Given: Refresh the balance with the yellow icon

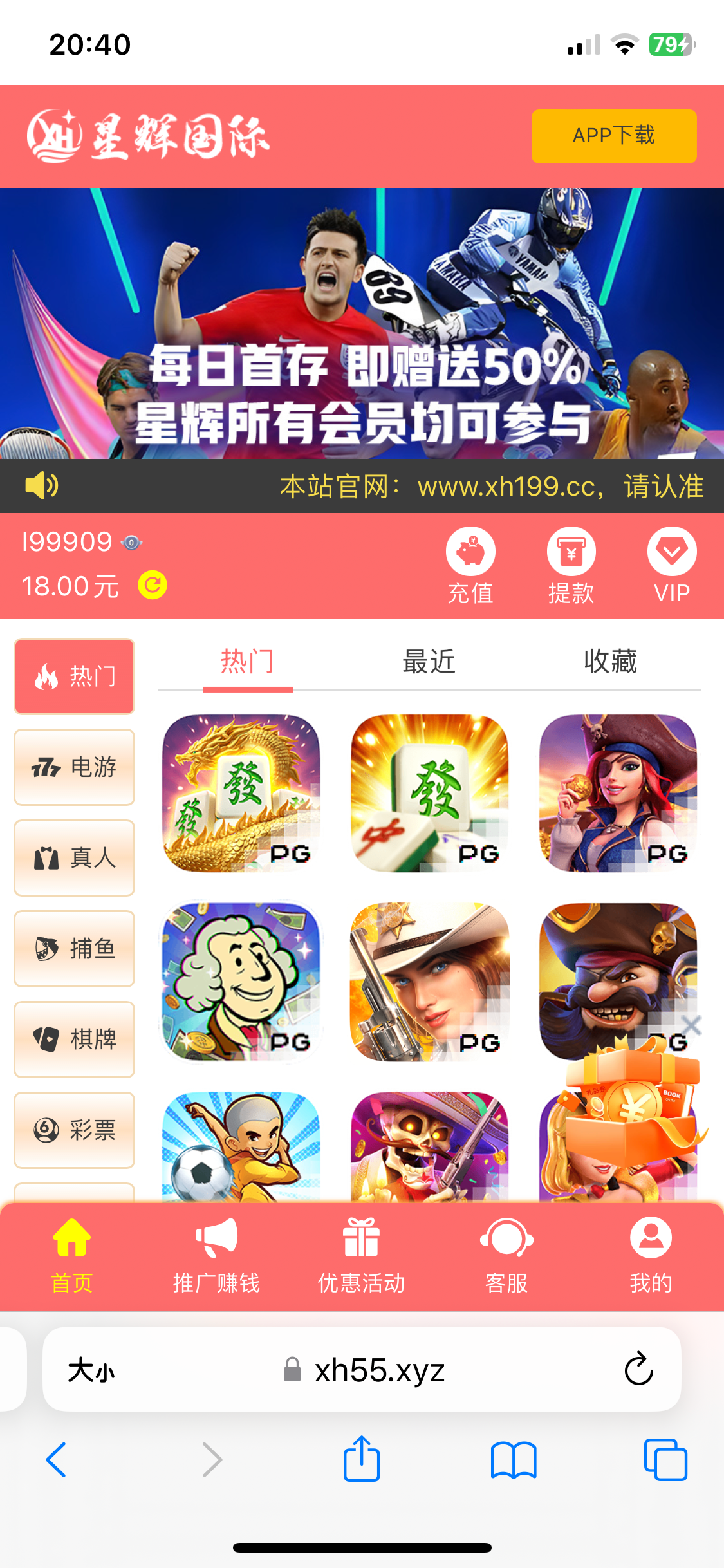Looking at the screenshot, I should coord(153,585).
